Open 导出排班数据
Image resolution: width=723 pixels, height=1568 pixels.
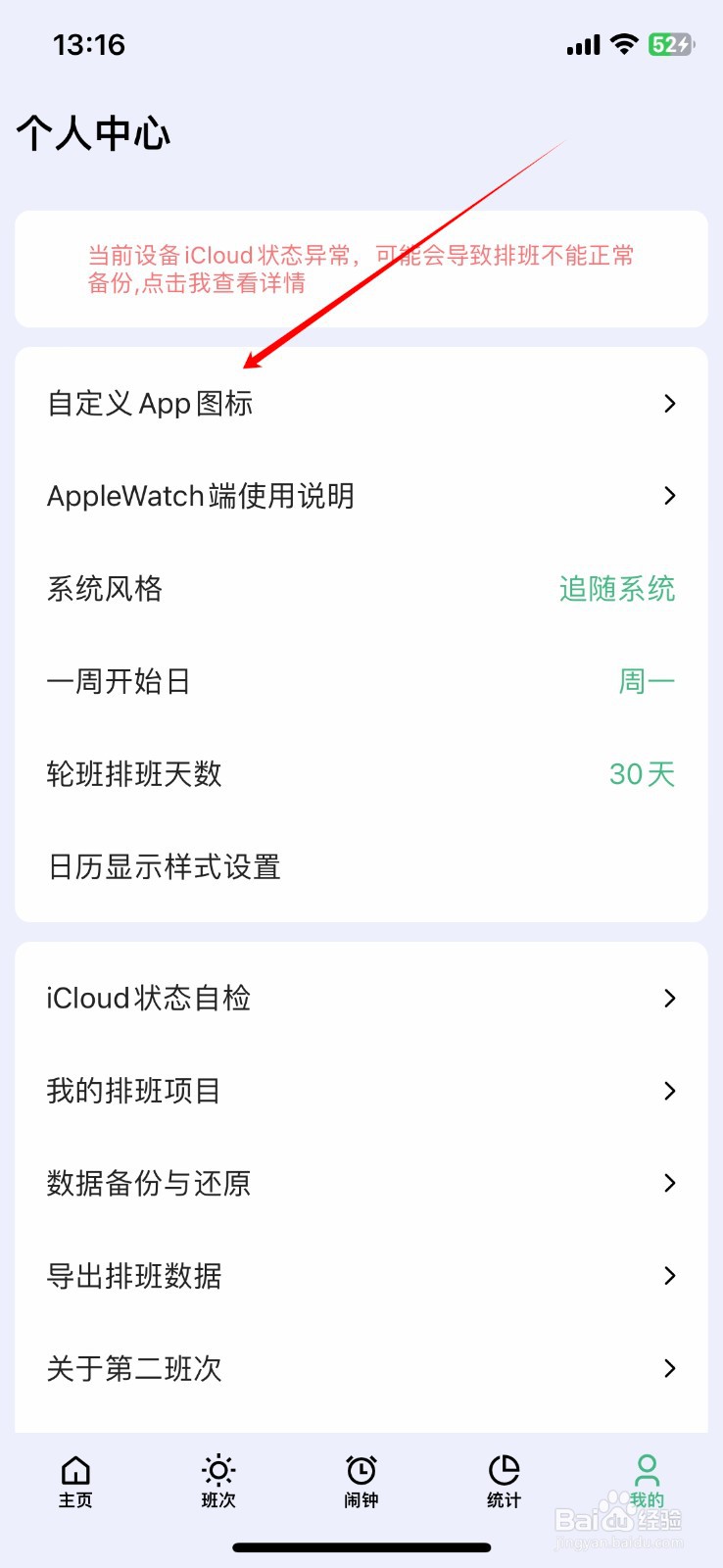click(x=361, y=1276)
